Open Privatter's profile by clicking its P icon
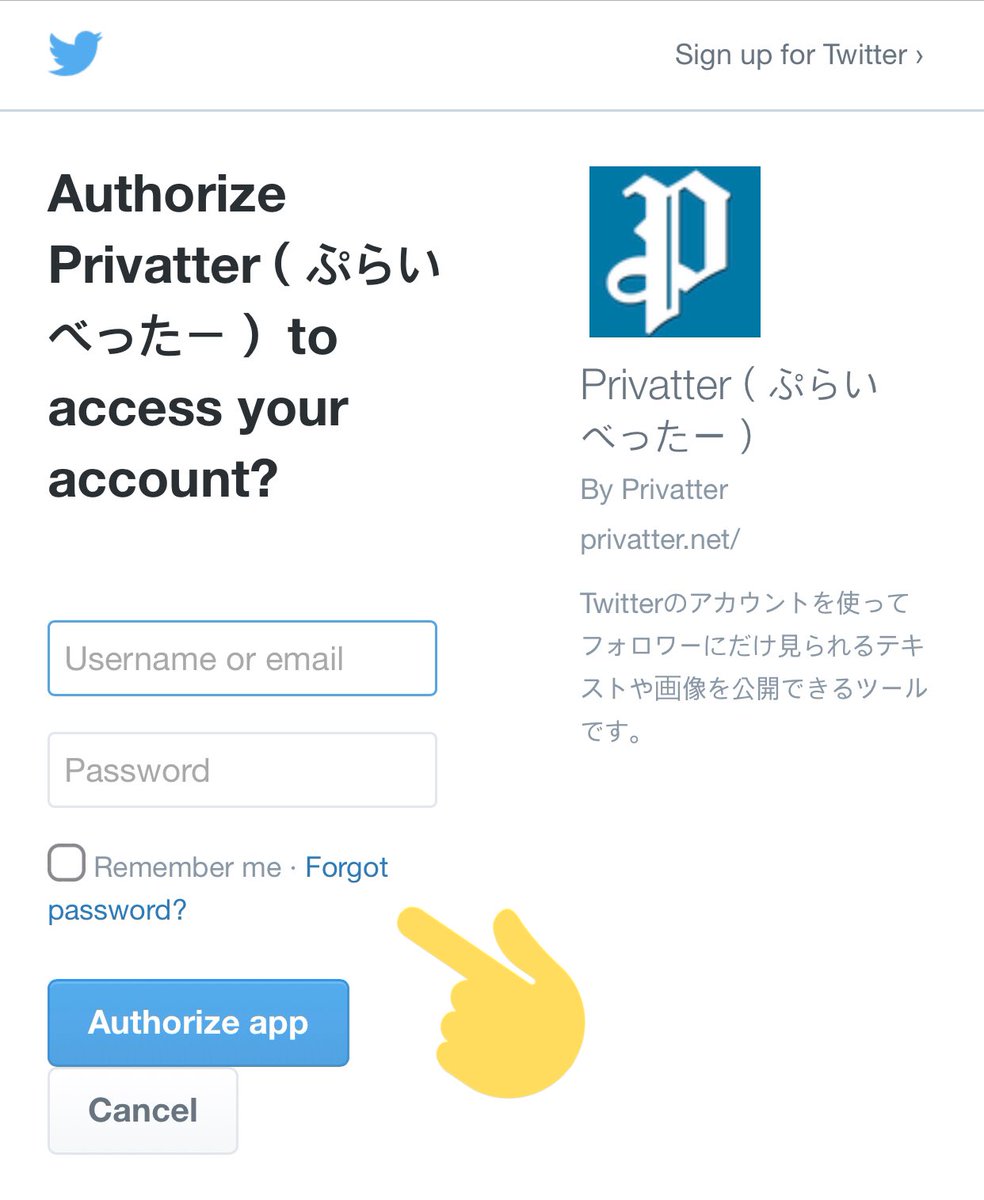This screenshot has width=984, height=1200. pyautogui.click(x=674, y=251)
